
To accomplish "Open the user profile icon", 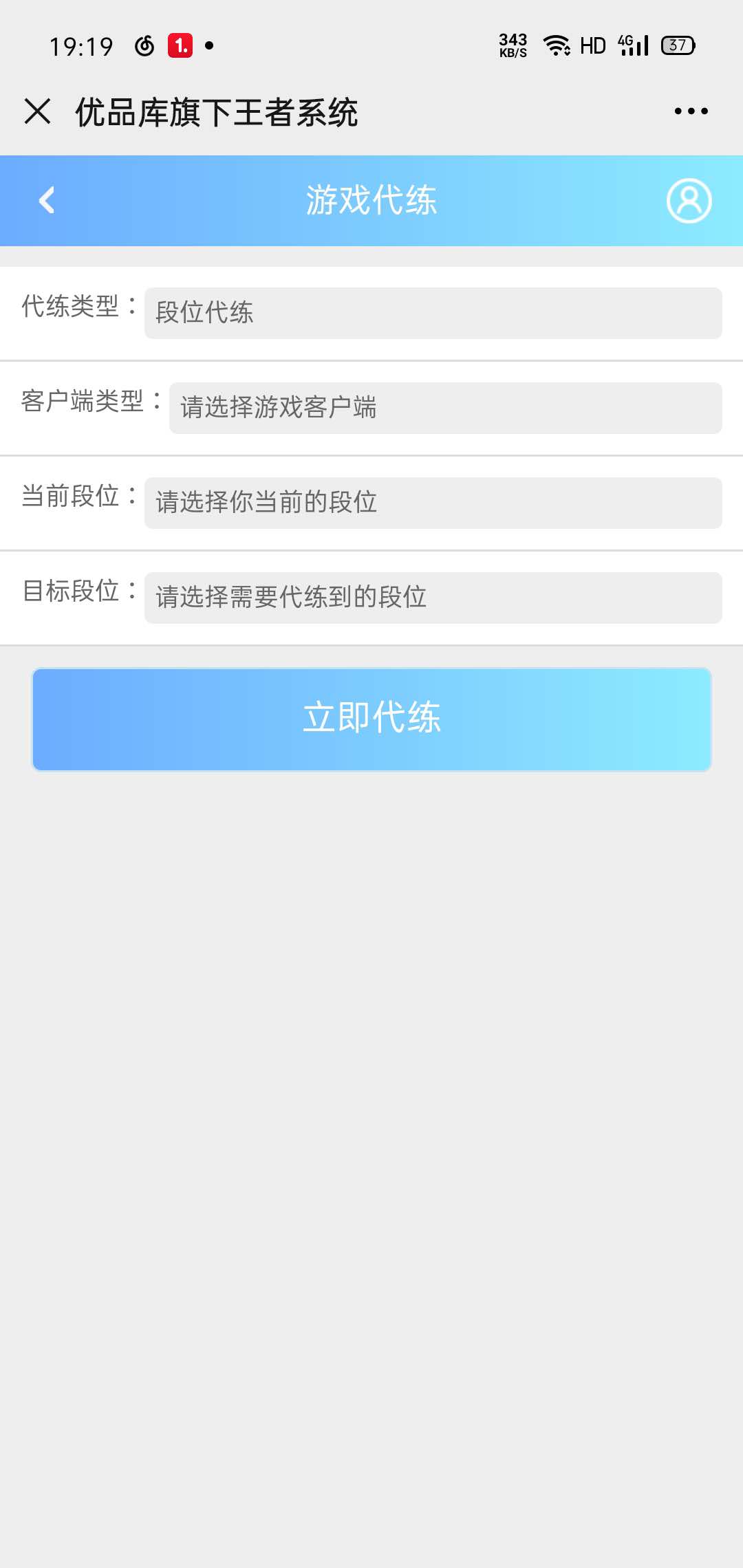I will [689, 201].
